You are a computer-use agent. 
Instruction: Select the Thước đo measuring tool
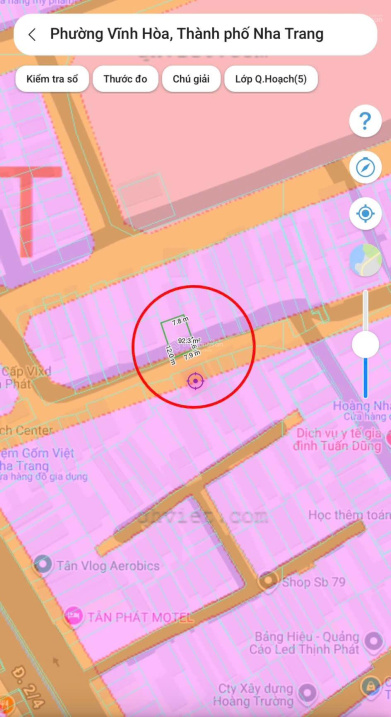coord(125,79)
